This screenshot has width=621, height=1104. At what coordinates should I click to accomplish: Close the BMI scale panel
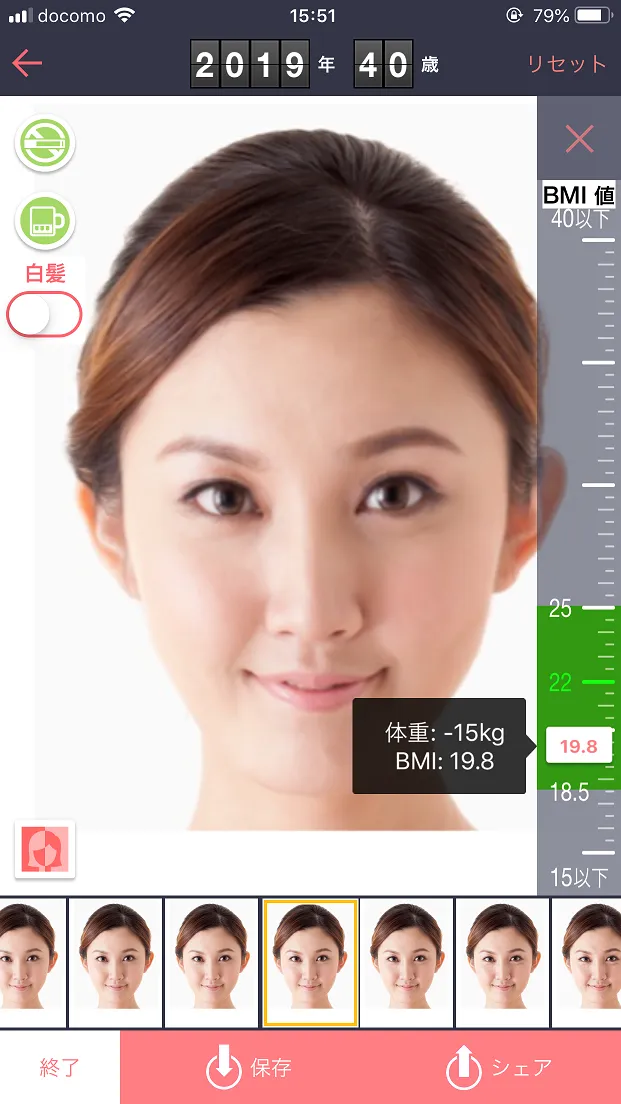[579, 139]
